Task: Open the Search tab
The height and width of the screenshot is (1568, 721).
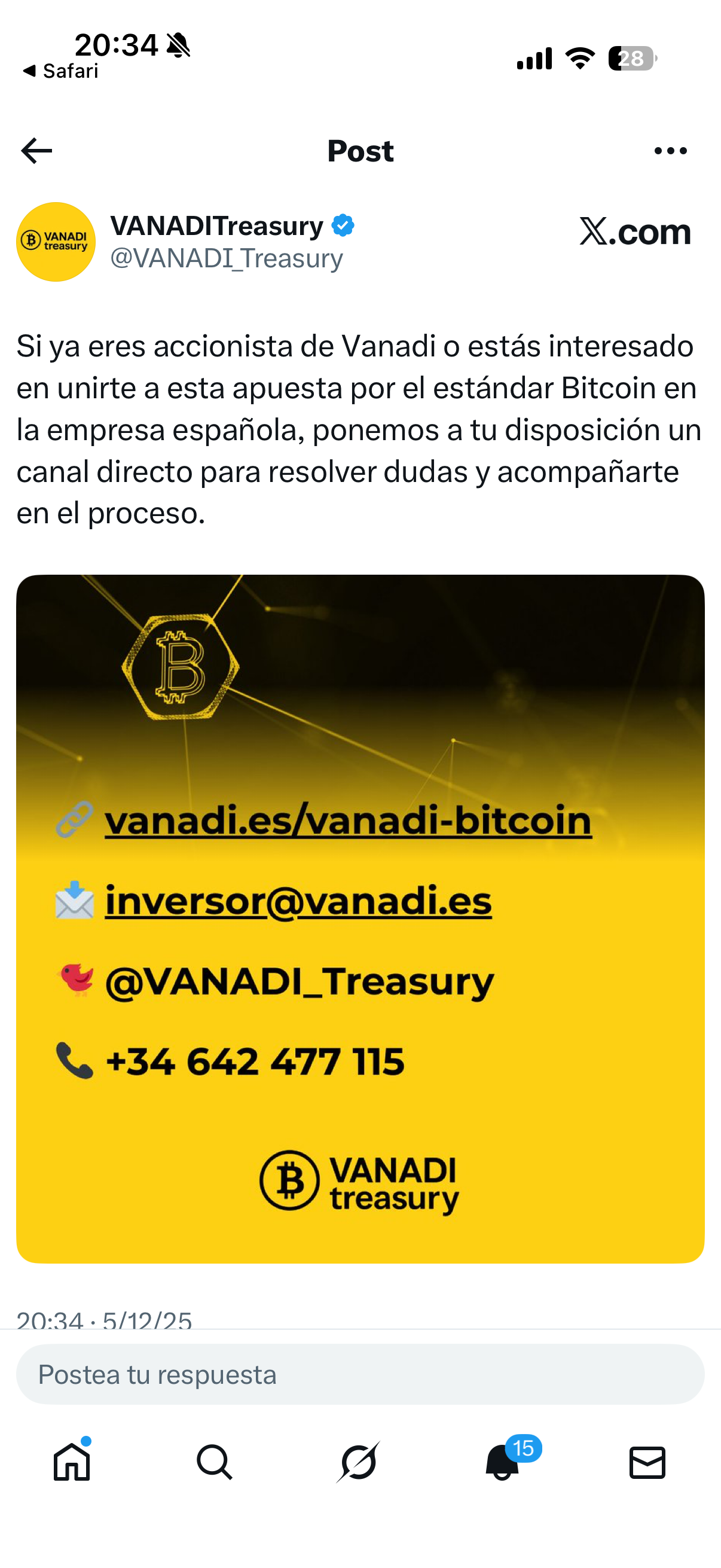Action: point(214,1462)
